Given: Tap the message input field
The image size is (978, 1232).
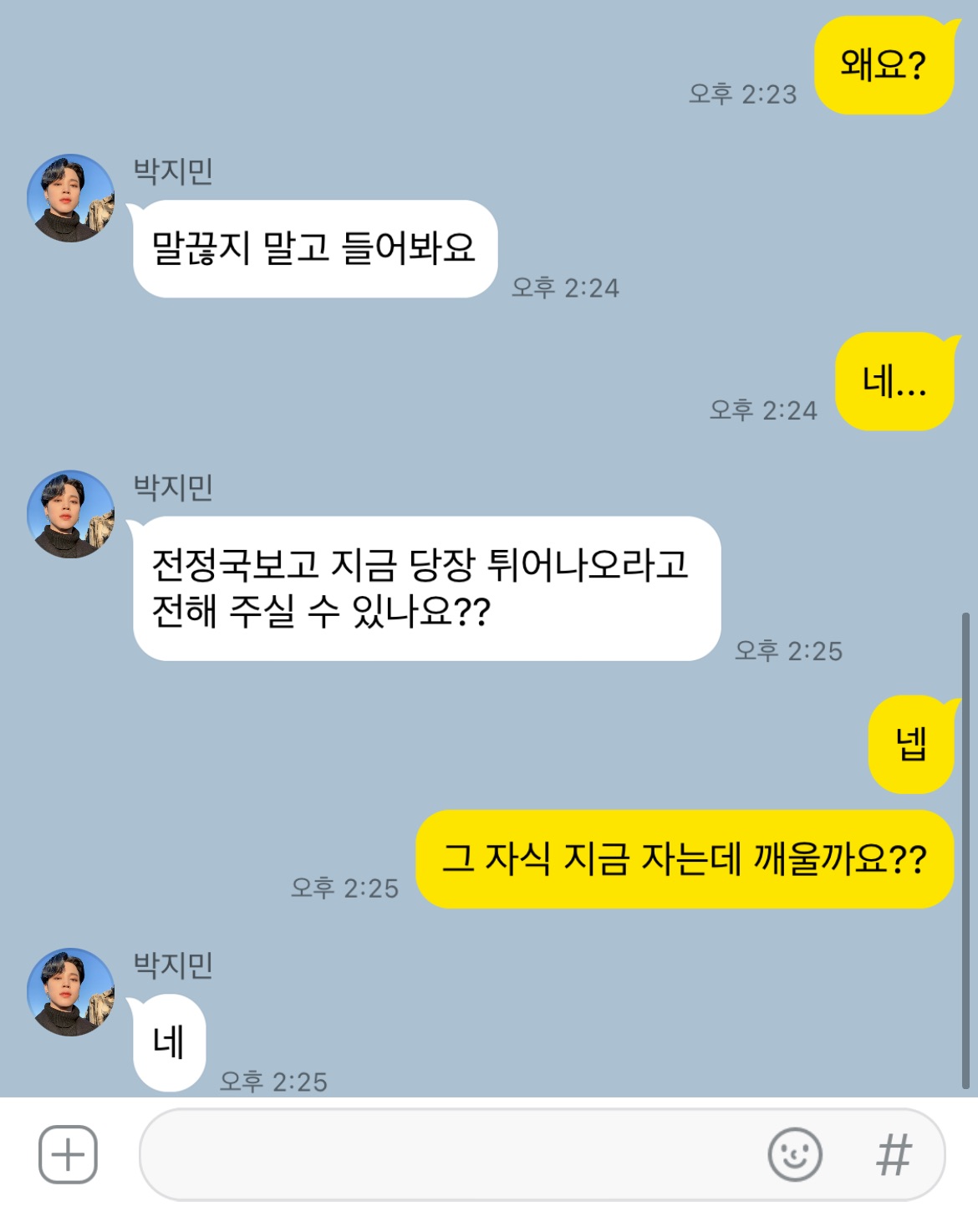Looking at the screenshot, I should (451, 1155).
